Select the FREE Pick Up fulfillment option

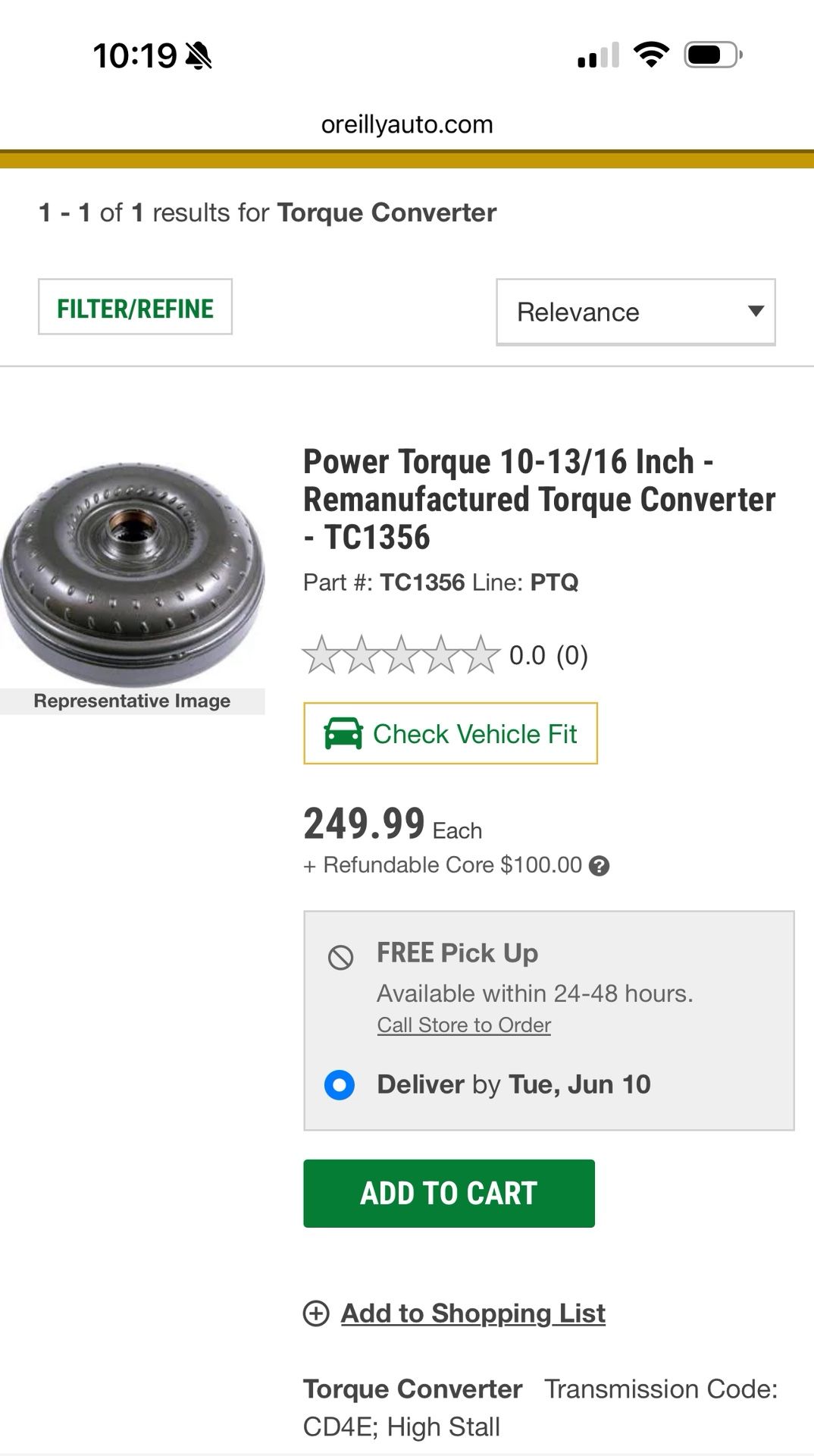pos(456,953)
